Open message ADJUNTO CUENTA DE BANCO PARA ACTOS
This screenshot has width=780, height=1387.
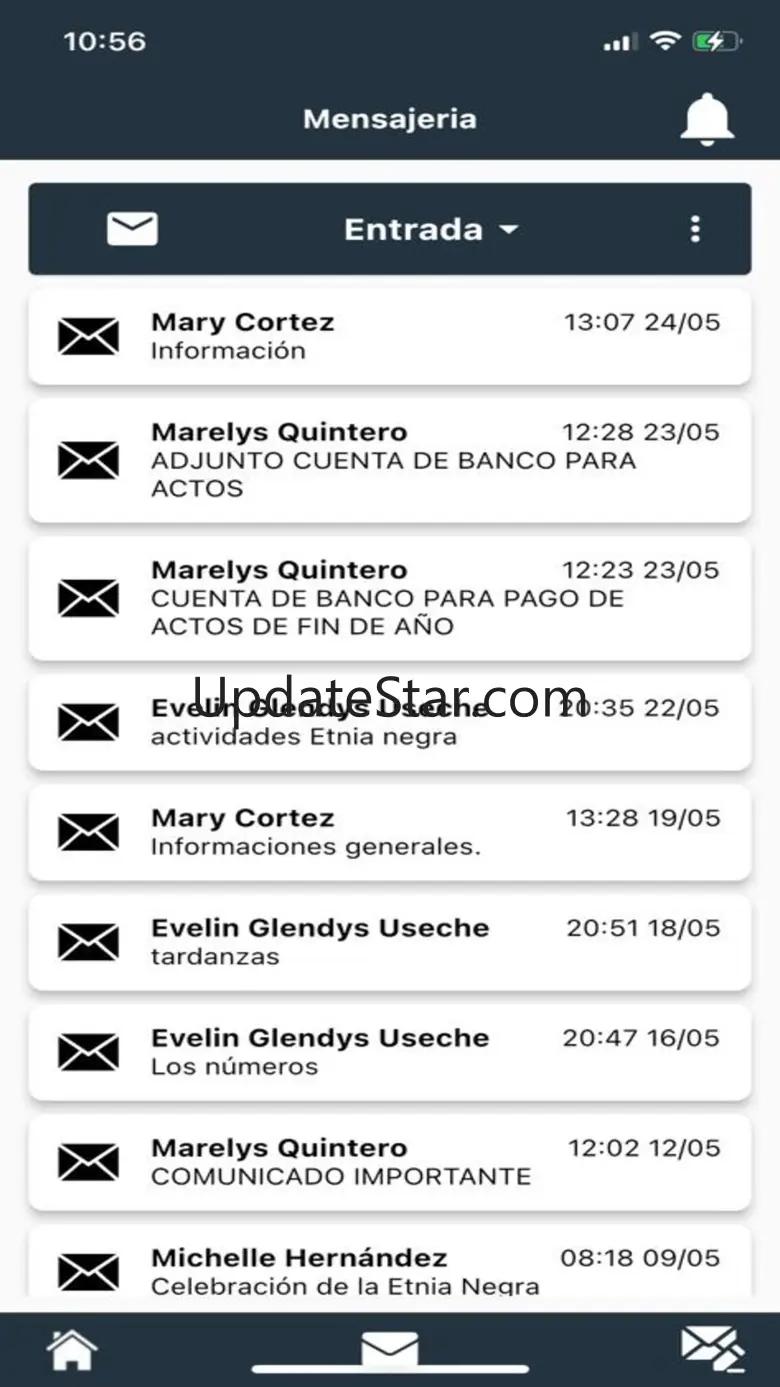tap(390, 460)
